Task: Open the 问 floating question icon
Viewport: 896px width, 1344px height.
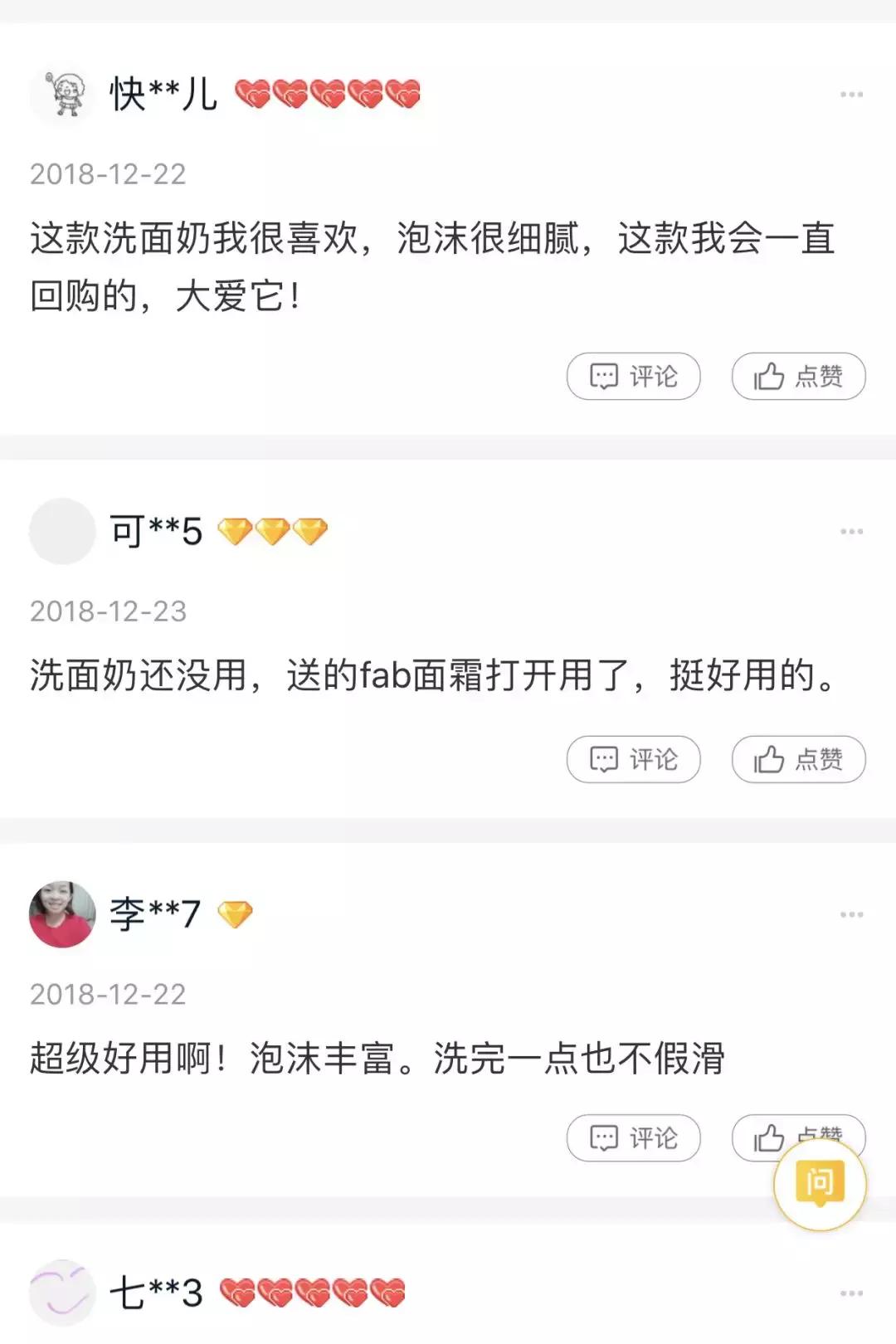Action: [817, 1188]
